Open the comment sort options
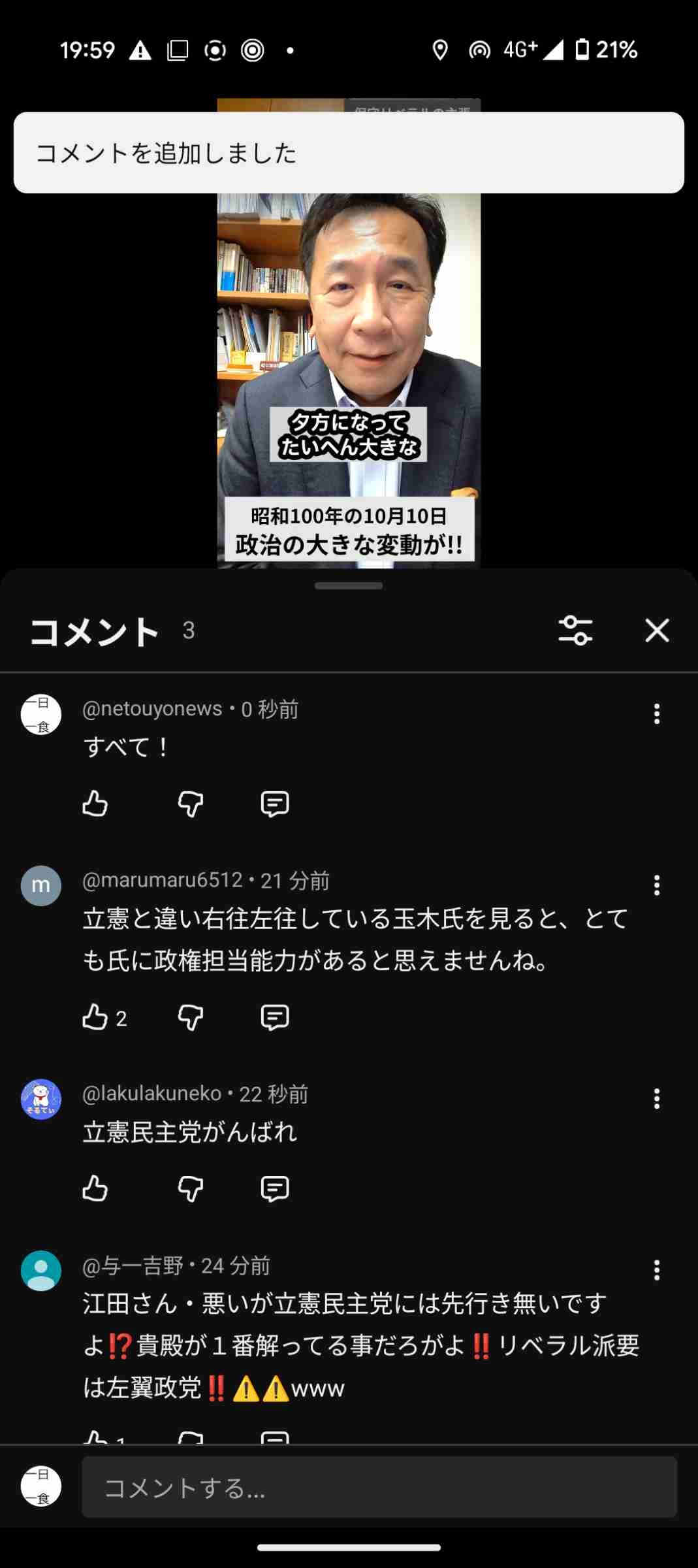Viewport: 698px width, 1568px height. pyautogui.click(x=575, y=630)
